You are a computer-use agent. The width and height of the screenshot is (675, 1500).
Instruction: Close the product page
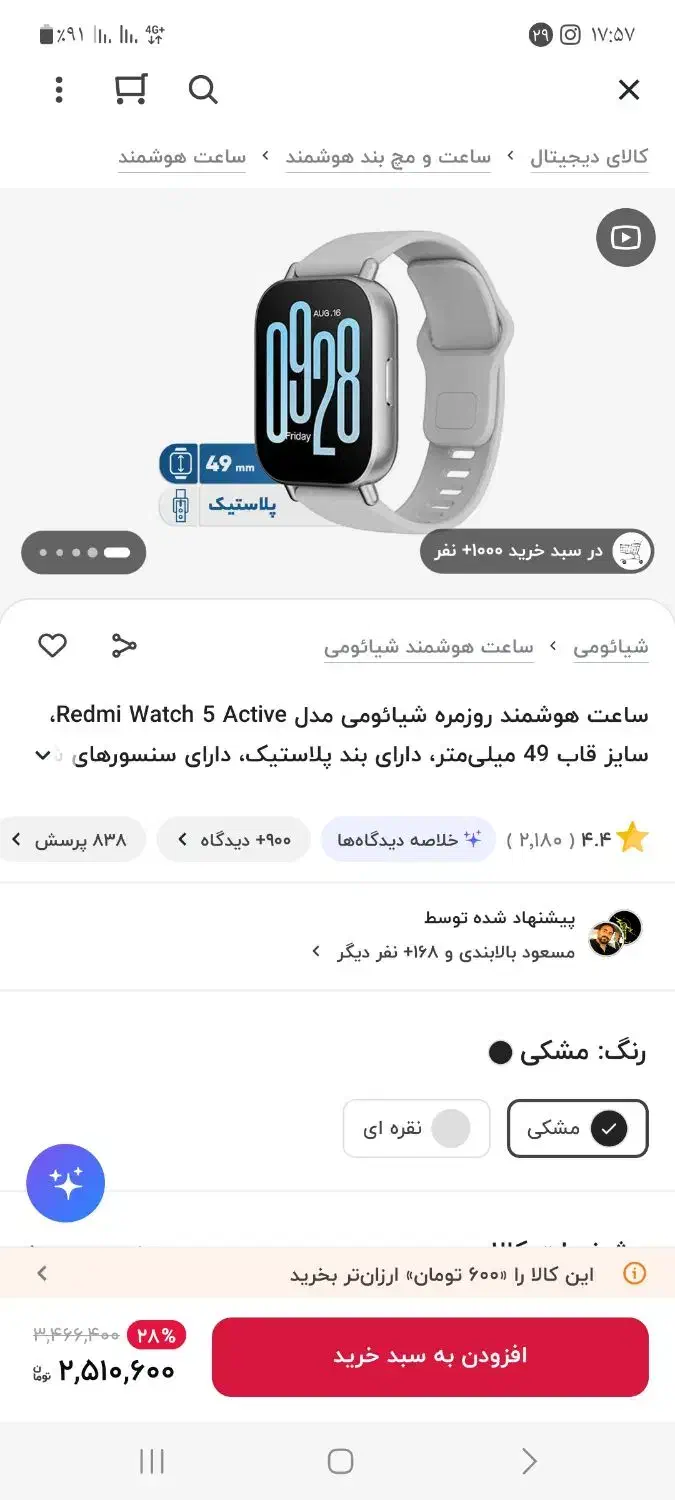tap(628, 90)
